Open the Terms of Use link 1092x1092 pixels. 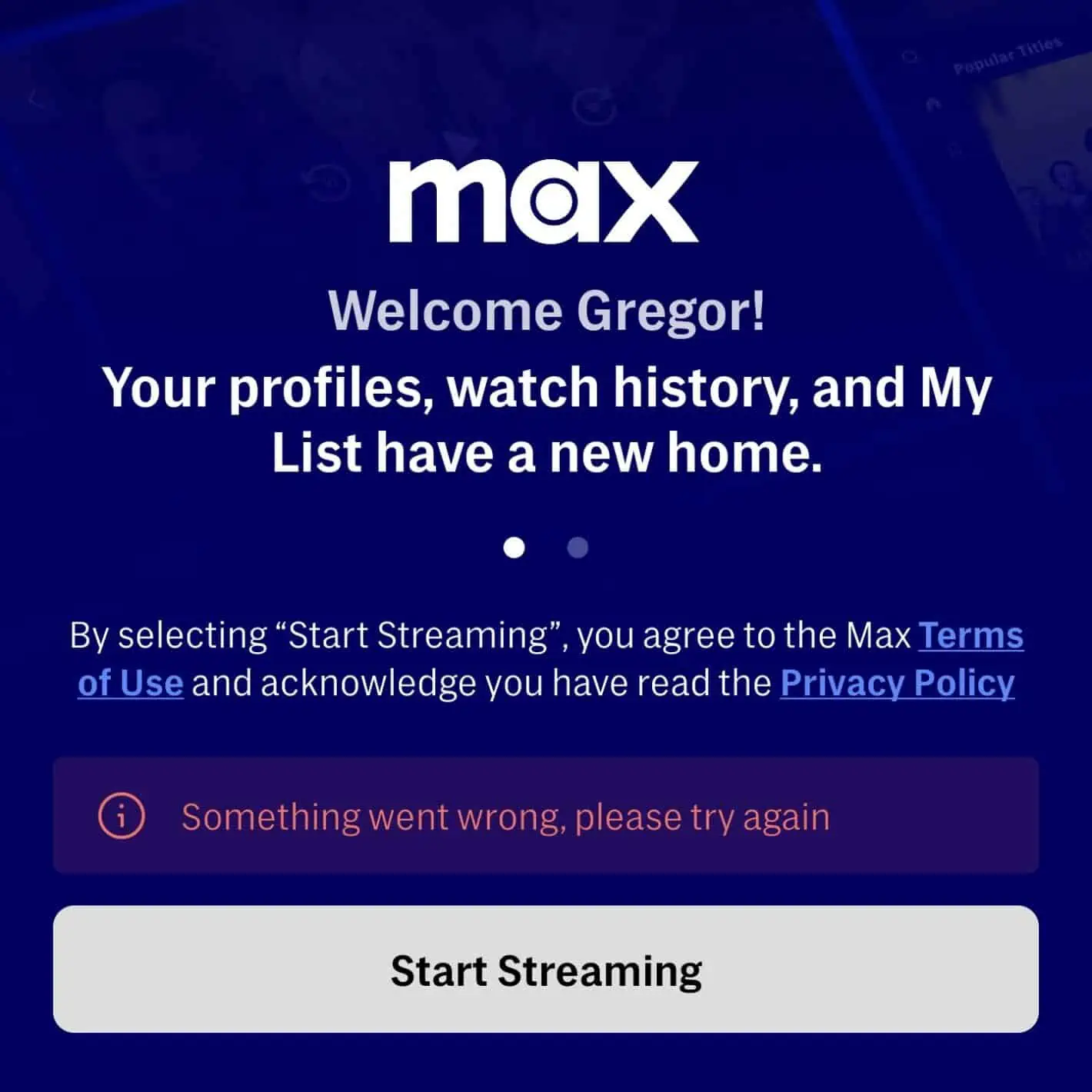(x=970, y=636)
